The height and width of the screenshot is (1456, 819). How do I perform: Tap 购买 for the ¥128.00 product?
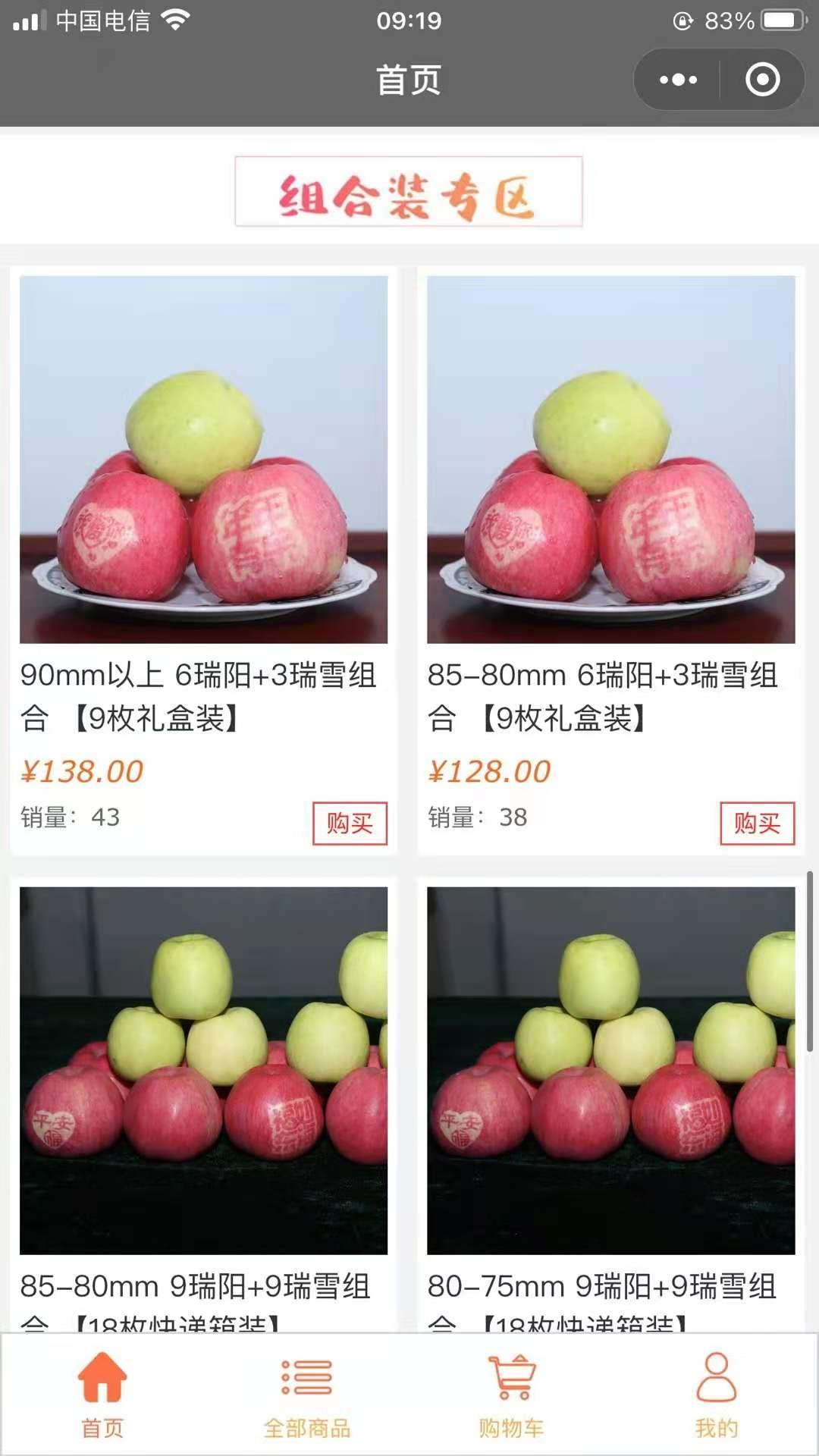tap(757, 823)
